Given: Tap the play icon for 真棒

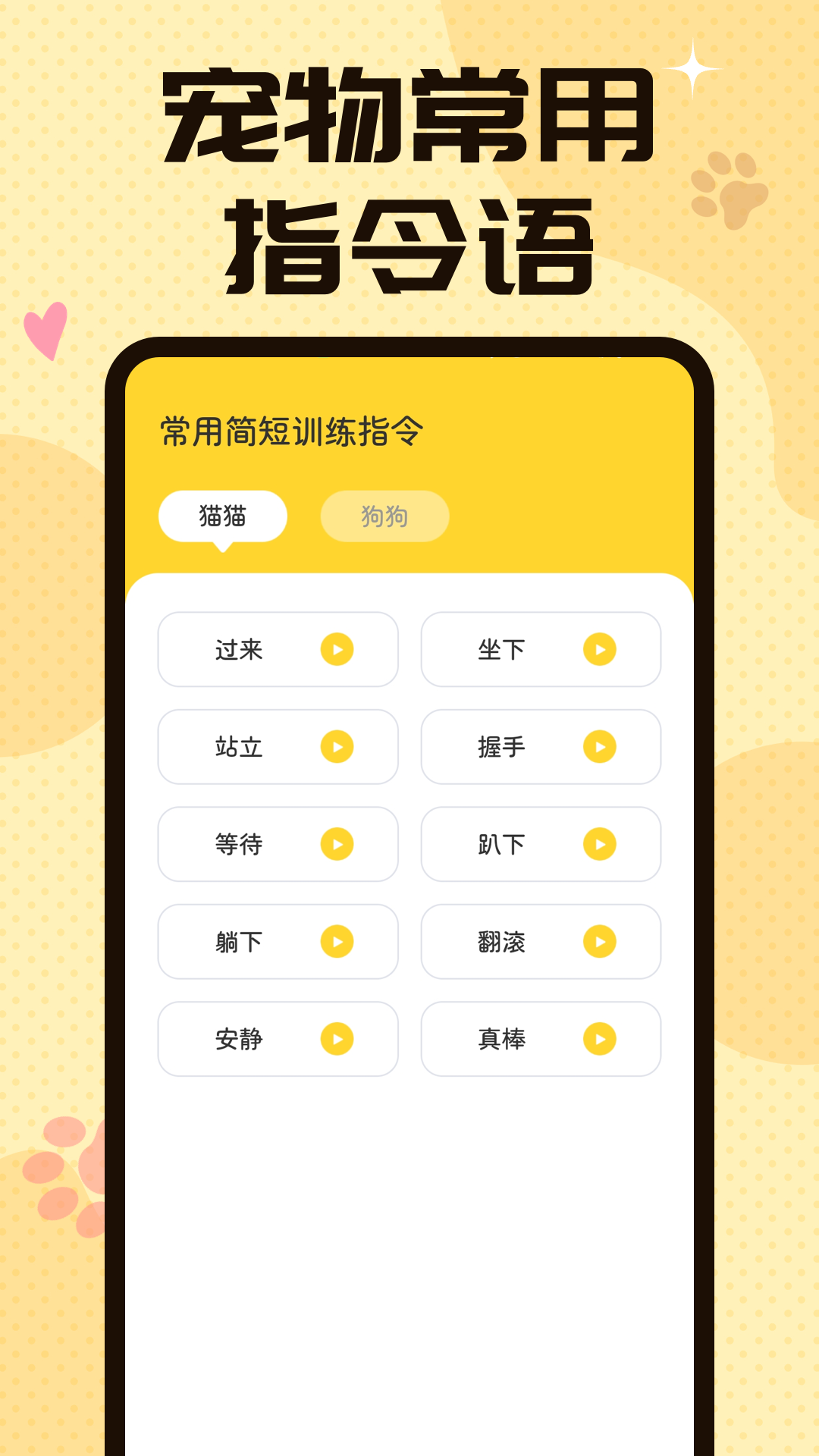Looking at the screenshot, I should [x=601, y=1039].
